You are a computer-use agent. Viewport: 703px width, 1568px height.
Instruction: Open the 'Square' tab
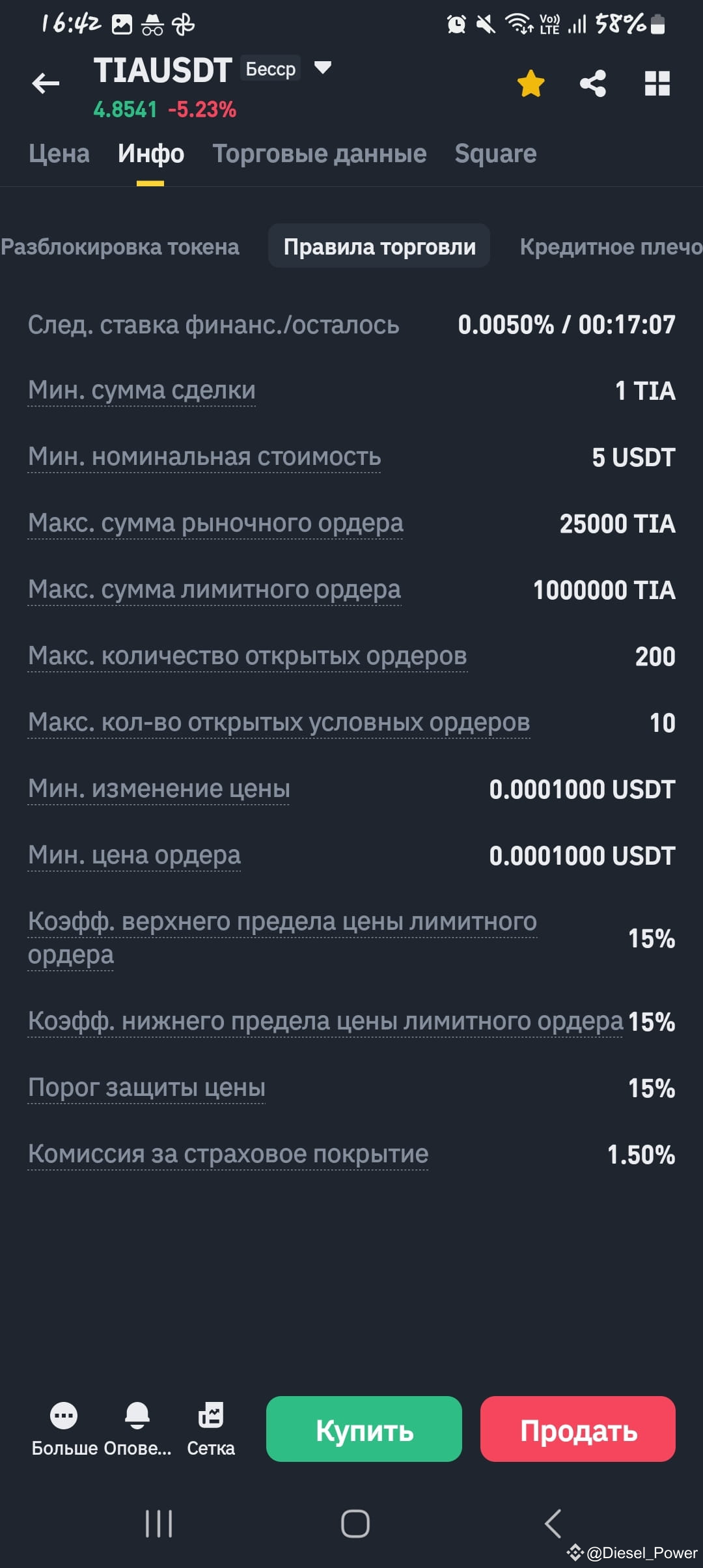[495, 154]
